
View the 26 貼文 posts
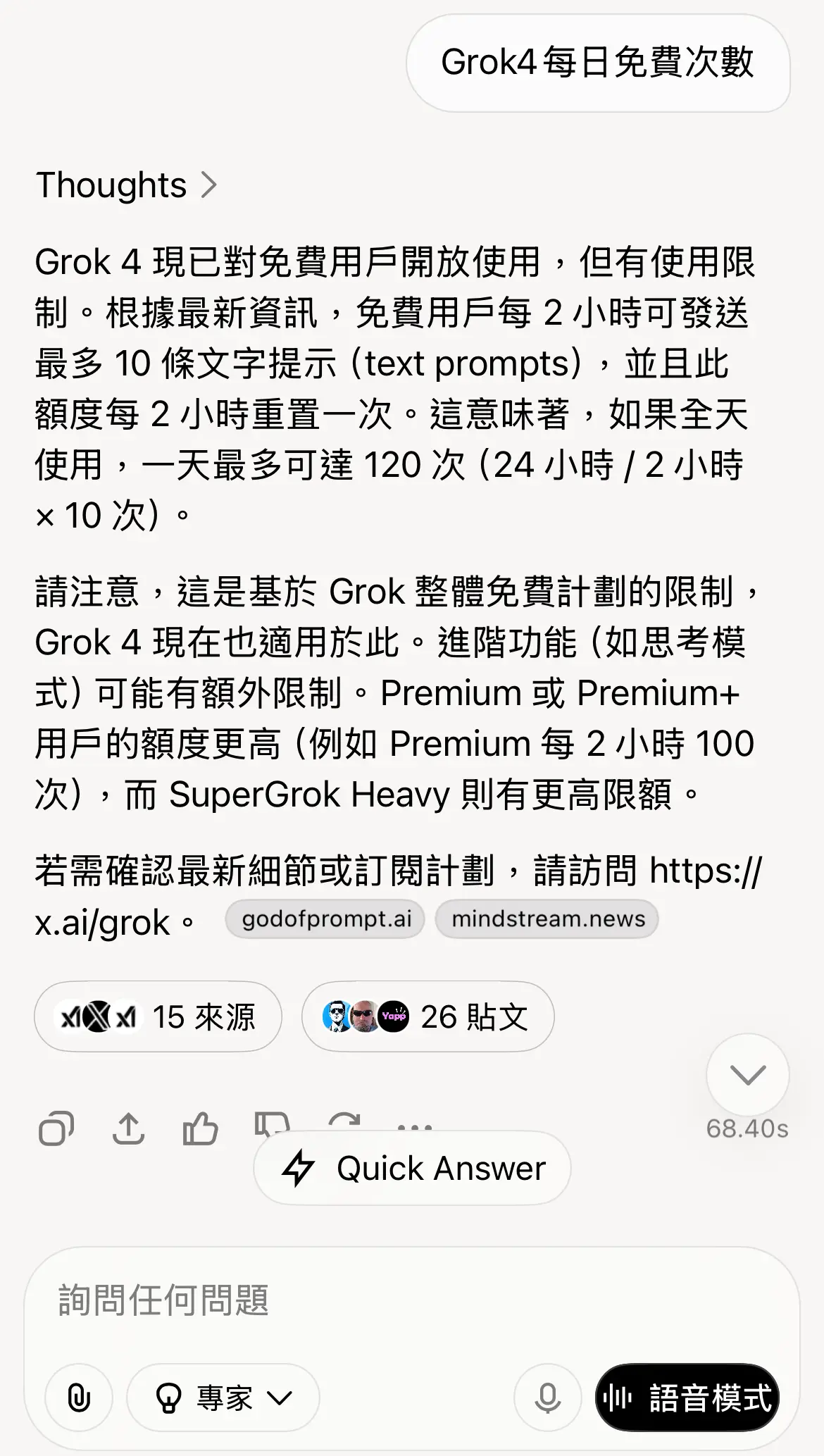click(x=427, y=1016)
